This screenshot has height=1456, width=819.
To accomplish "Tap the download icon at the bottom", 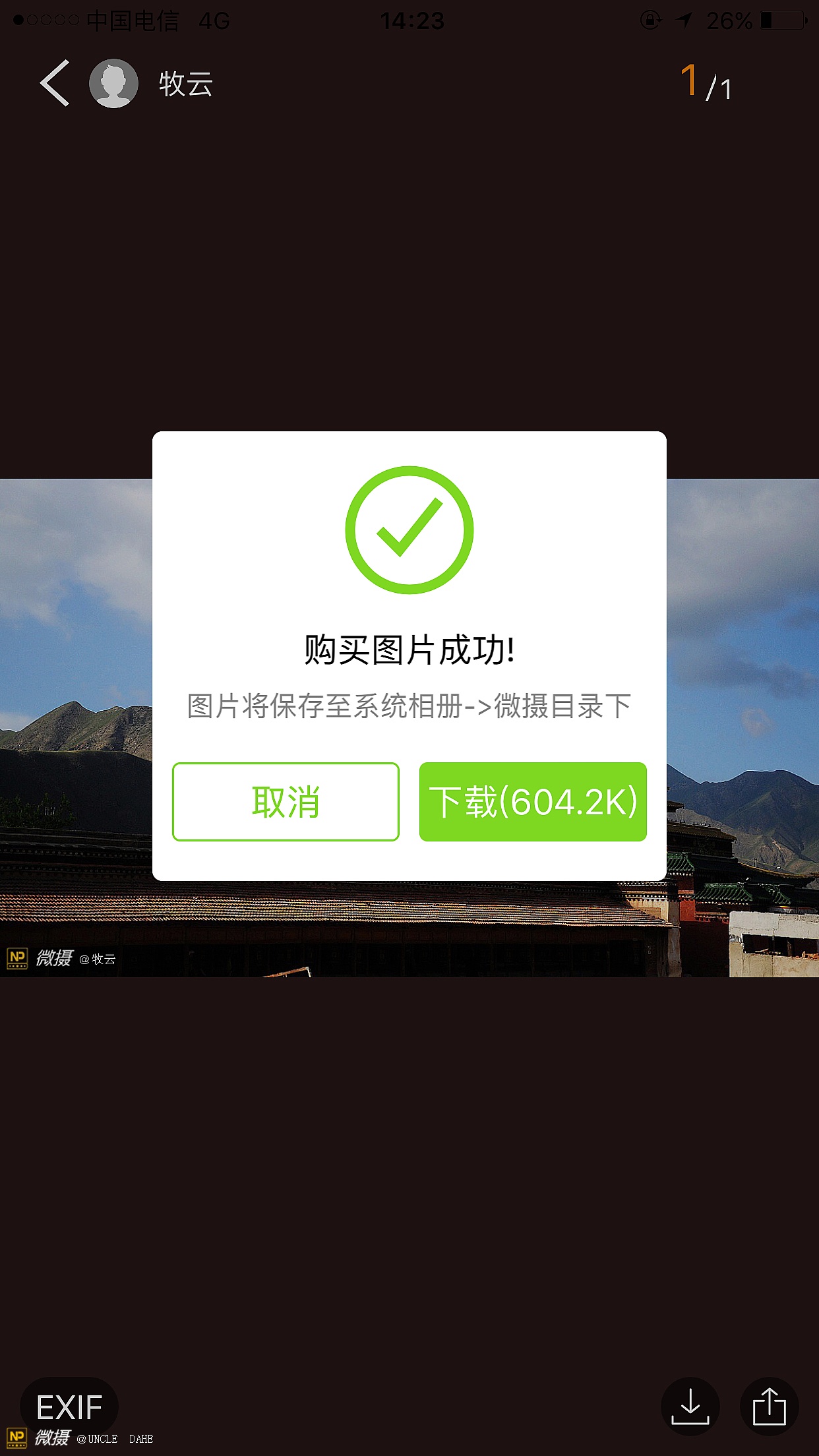I will pyautogui.click(x=690, y=1406).
